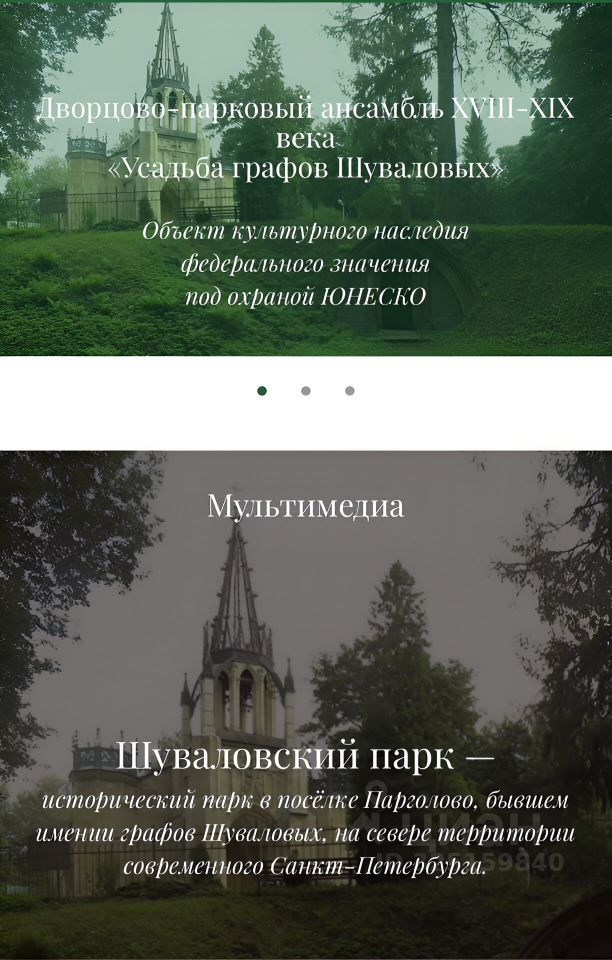
Task: Select the first carousel dot indicator
Action: point(262,391)
